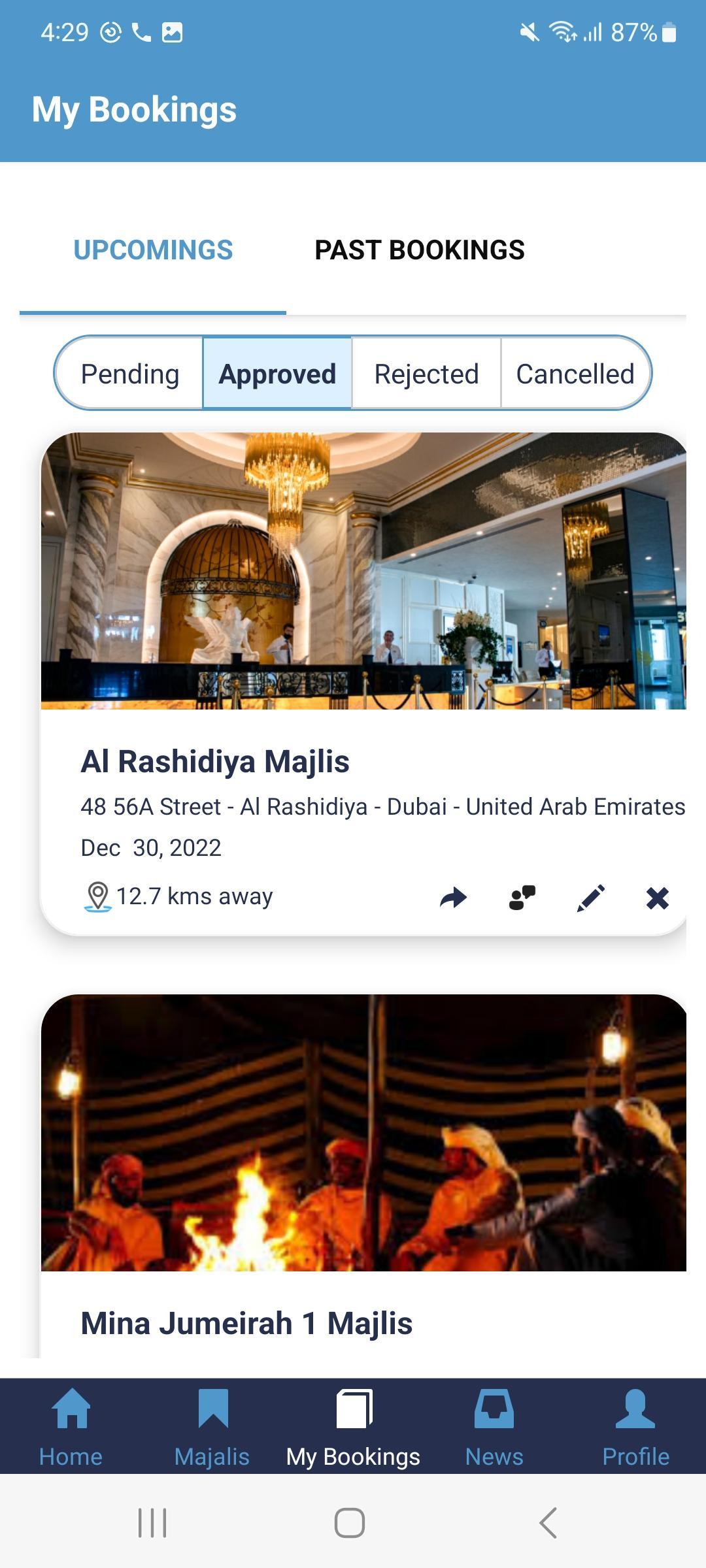This screenshot has width=706, height=1568.
Task: Show Rejected bookings
Action: pyautogui.click(x=426, y=374)
